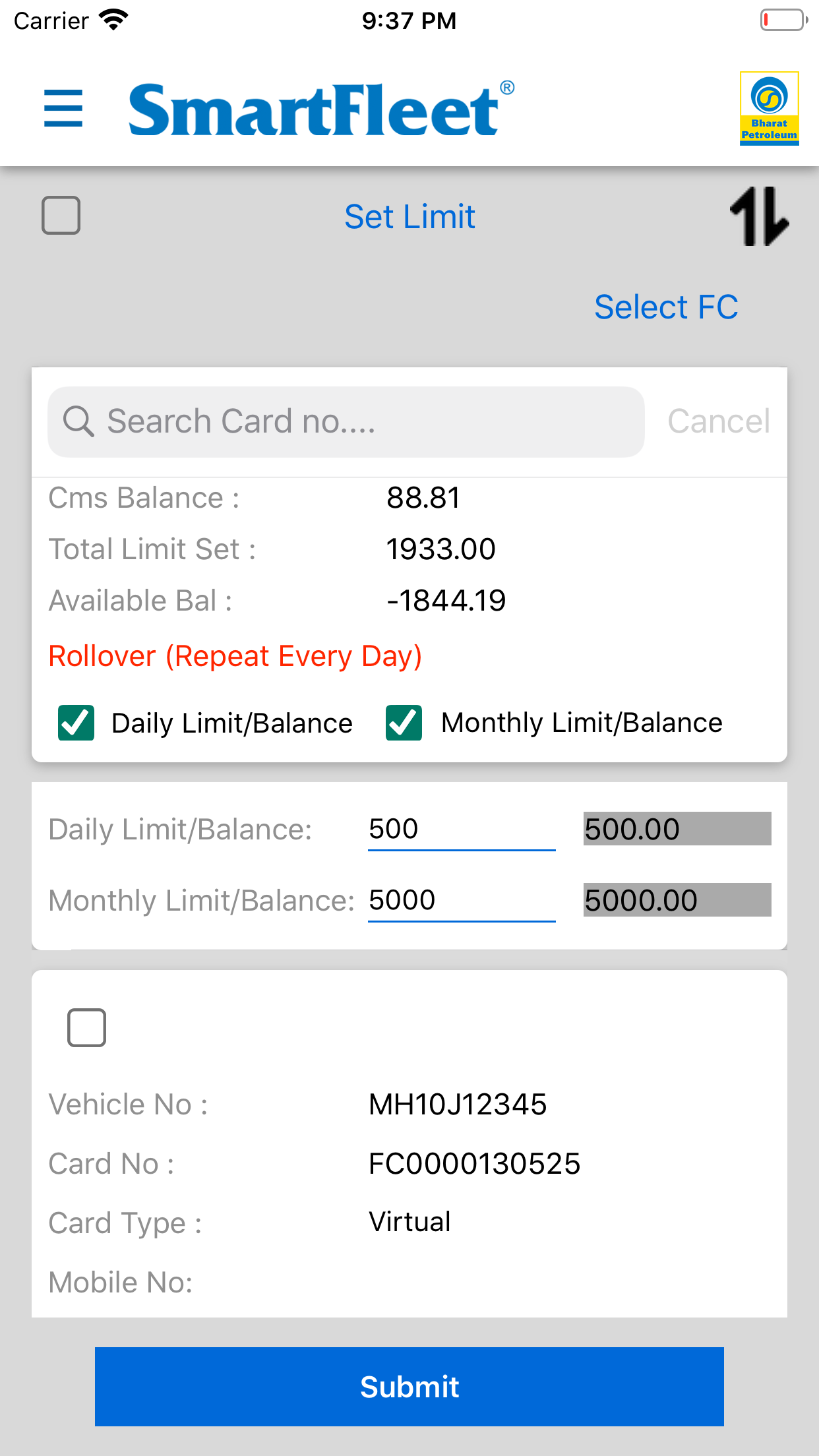The height and width of the screenshot is (1456, 819).
Task: Tap the Set Limit header
Action: click(409, 216)
